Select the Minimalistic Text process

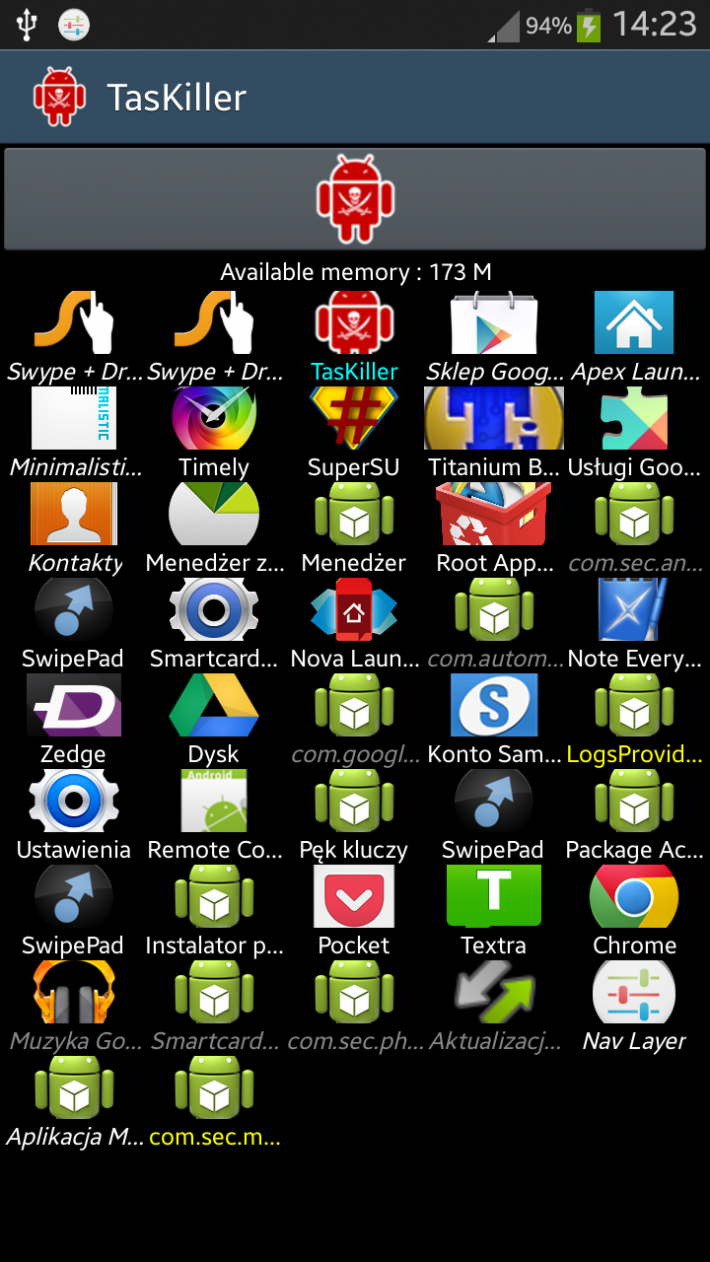click(x=74, y=431)
